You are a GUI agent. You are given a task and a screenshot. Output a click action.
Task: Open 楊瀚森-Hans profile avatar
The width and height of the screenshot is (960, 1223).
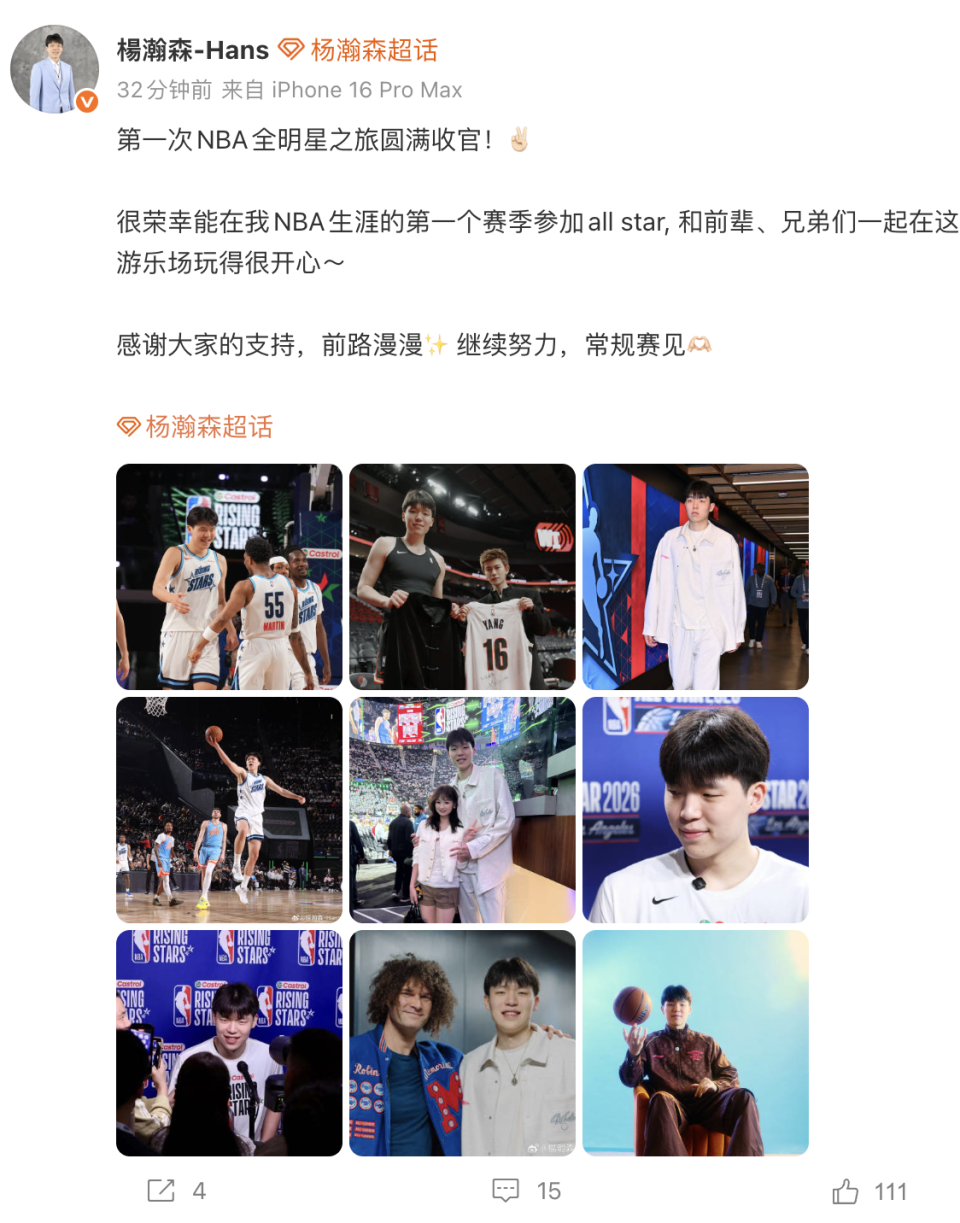55,69
